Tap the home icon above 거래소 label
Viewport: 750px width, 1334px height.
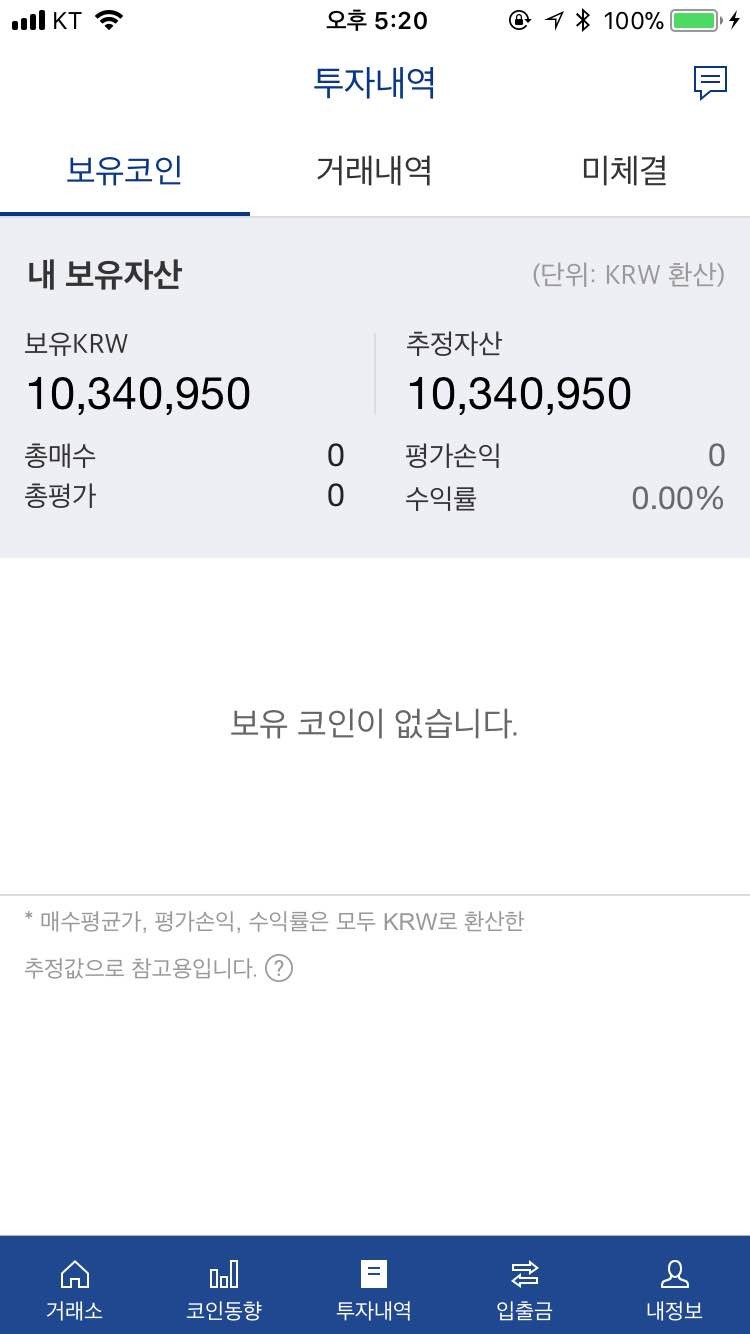tap(75, 1272)
